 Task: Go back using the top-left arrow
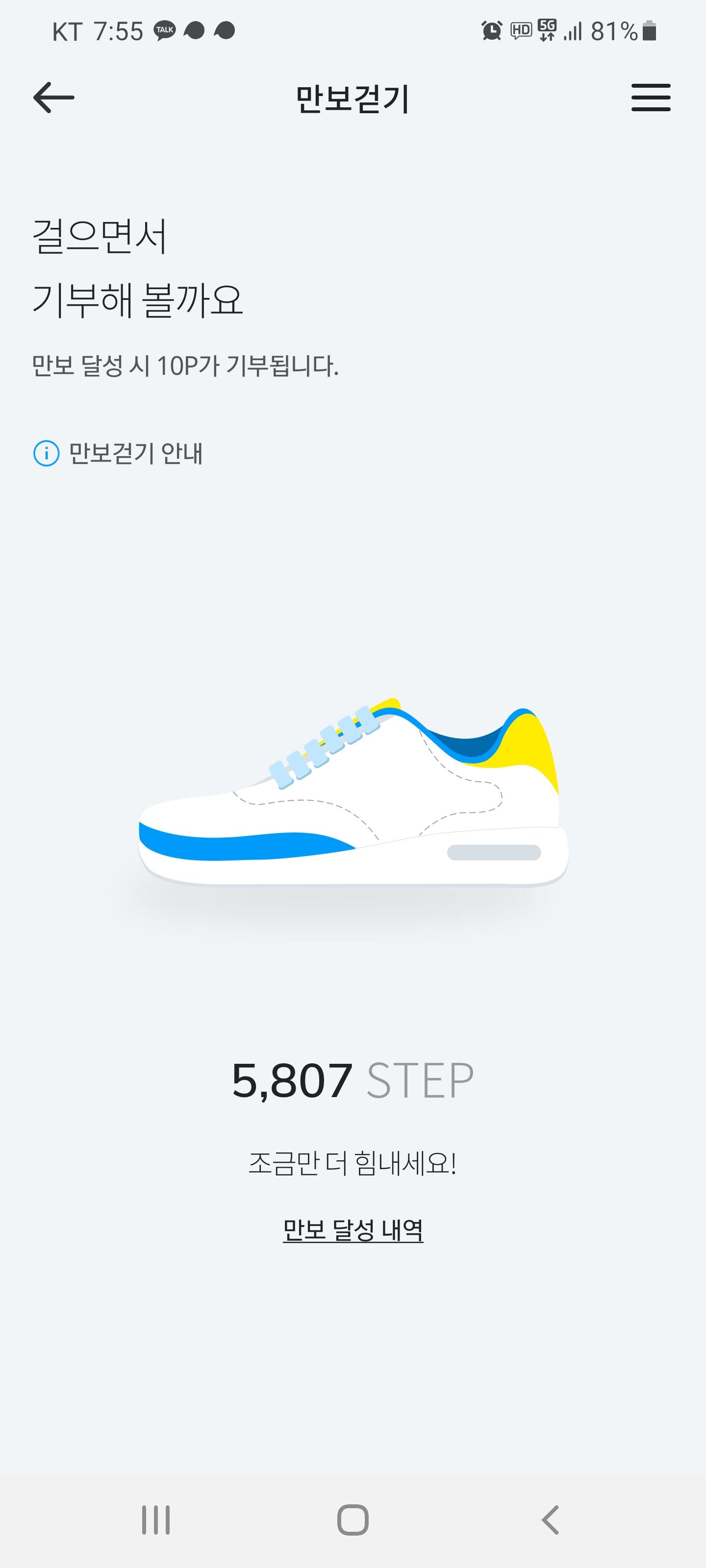[x=53, y=98]
